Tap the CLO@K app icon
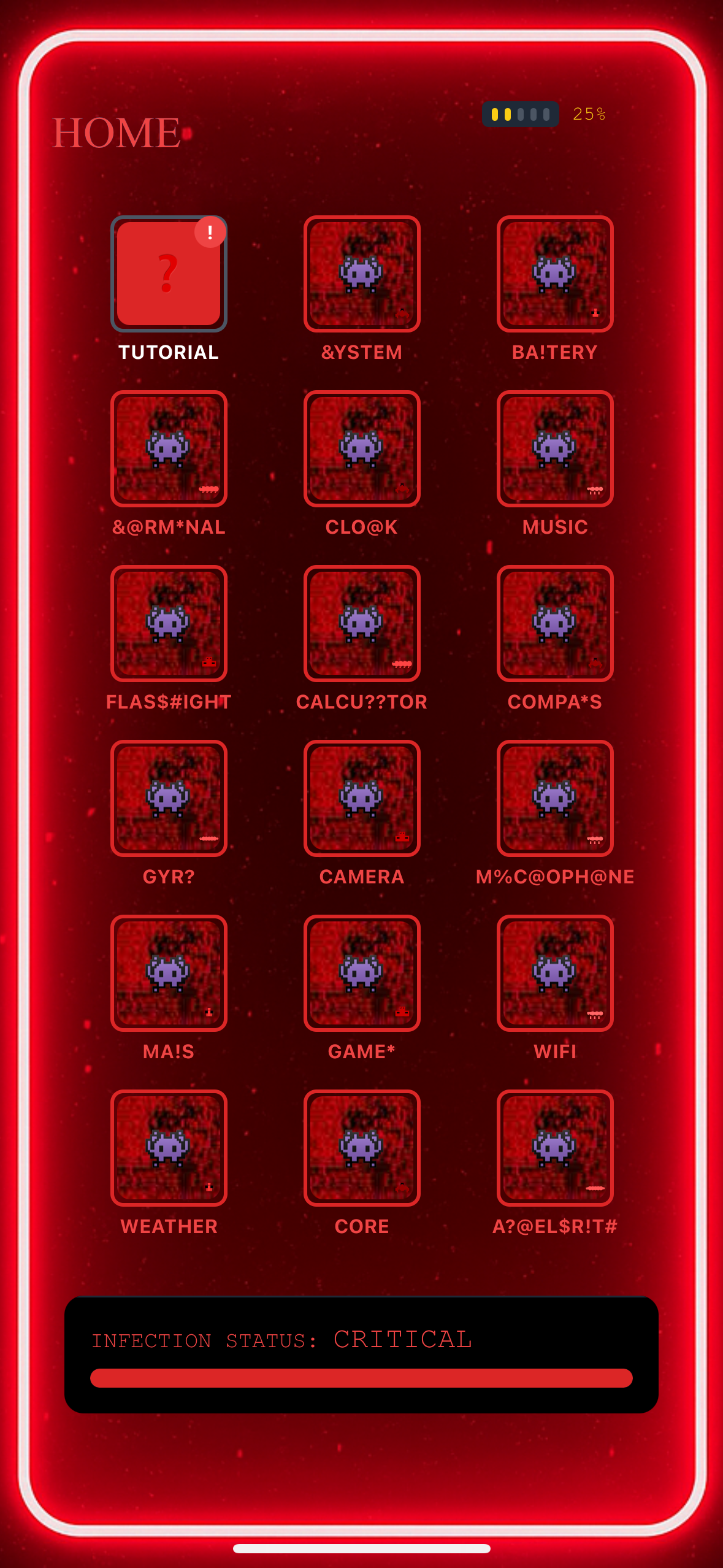The height and width of the screenshot is (1568, 723). point(362,448)
